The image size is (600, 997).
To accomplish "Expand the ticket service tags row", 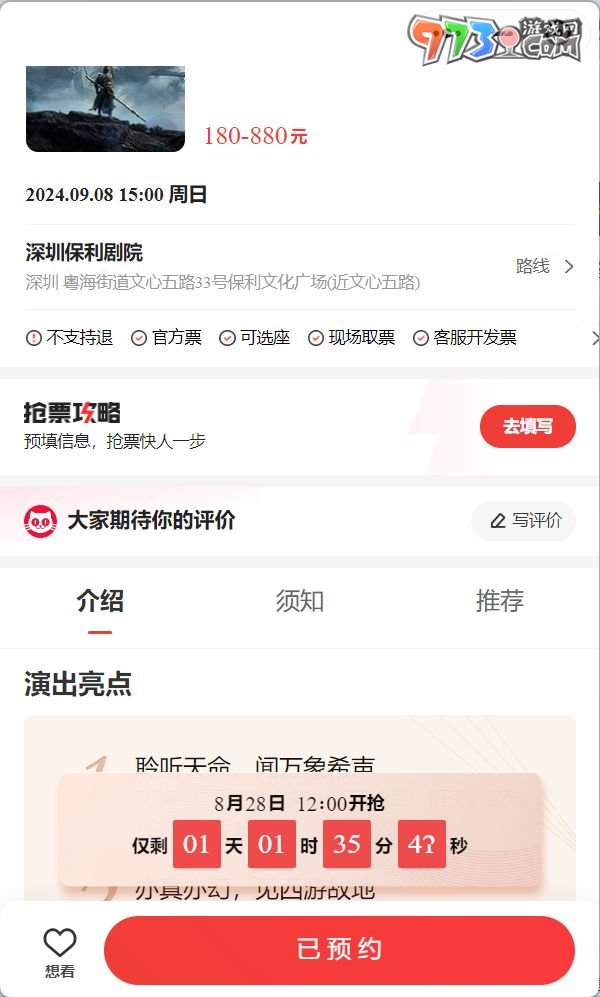I will pyautogui.click(x=594, y=338).
